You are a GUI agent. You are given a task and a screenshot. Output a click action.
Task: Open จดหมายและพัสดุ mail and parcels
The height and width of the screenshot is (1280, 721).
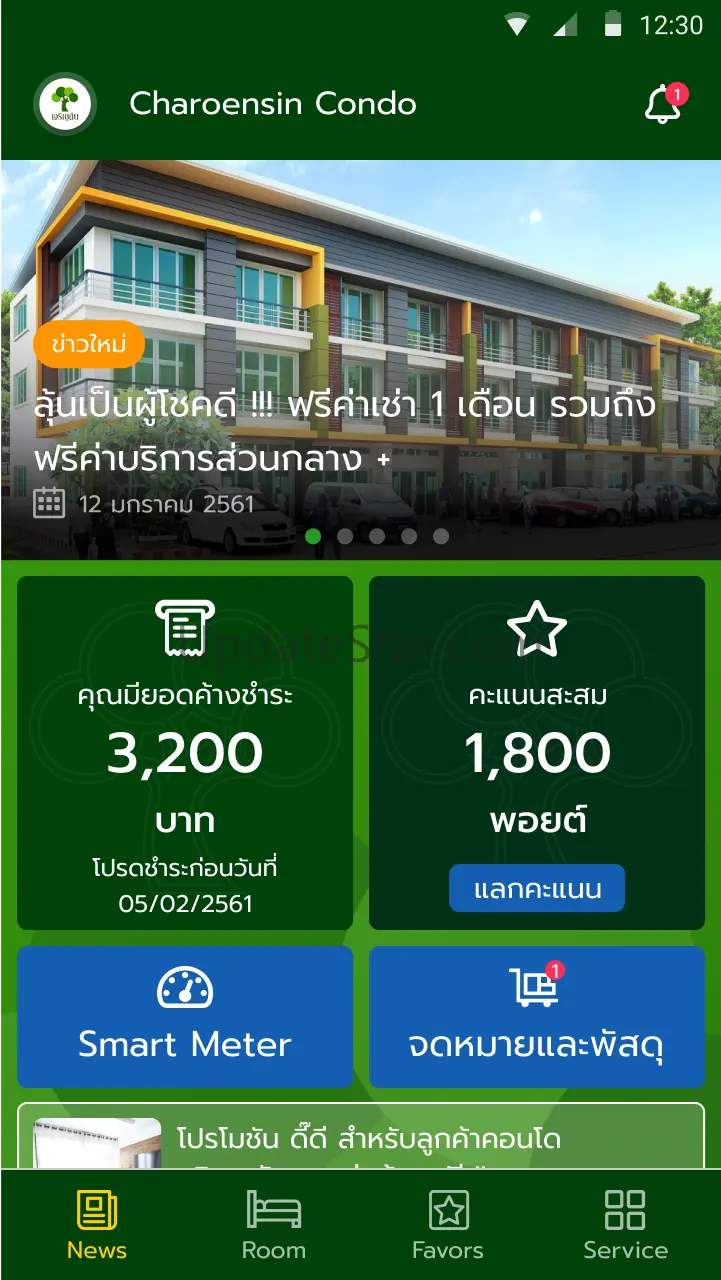coord(537,1017)
